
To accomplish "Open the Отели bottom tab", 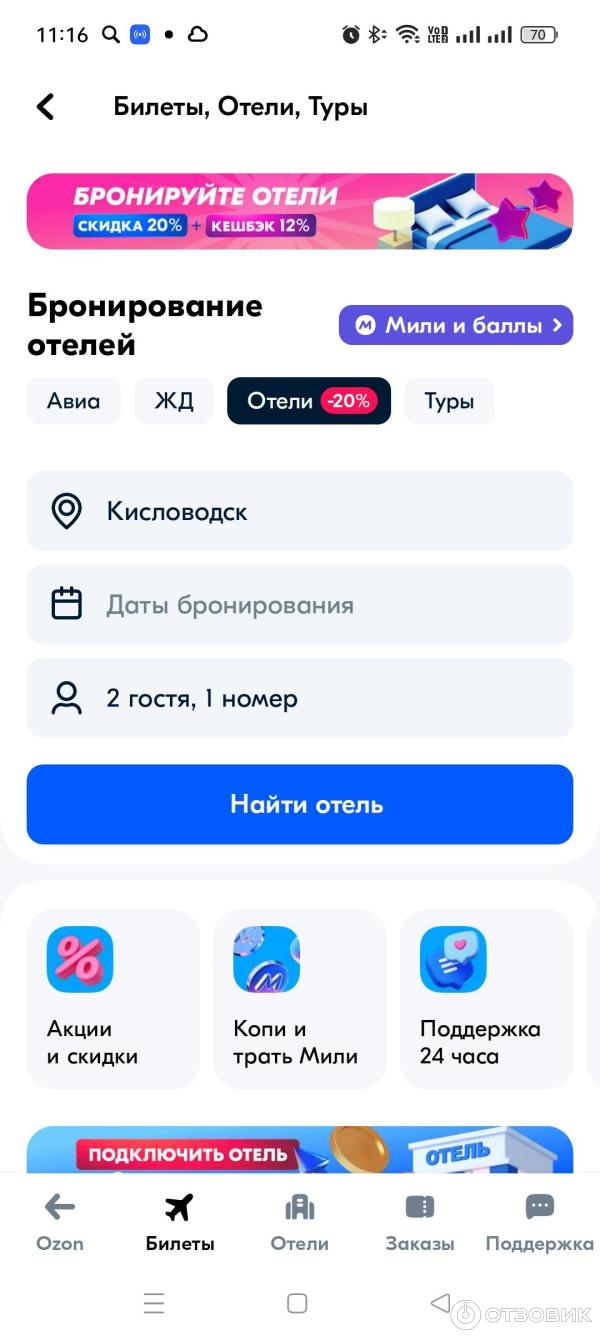I will tap(300, 1222).
